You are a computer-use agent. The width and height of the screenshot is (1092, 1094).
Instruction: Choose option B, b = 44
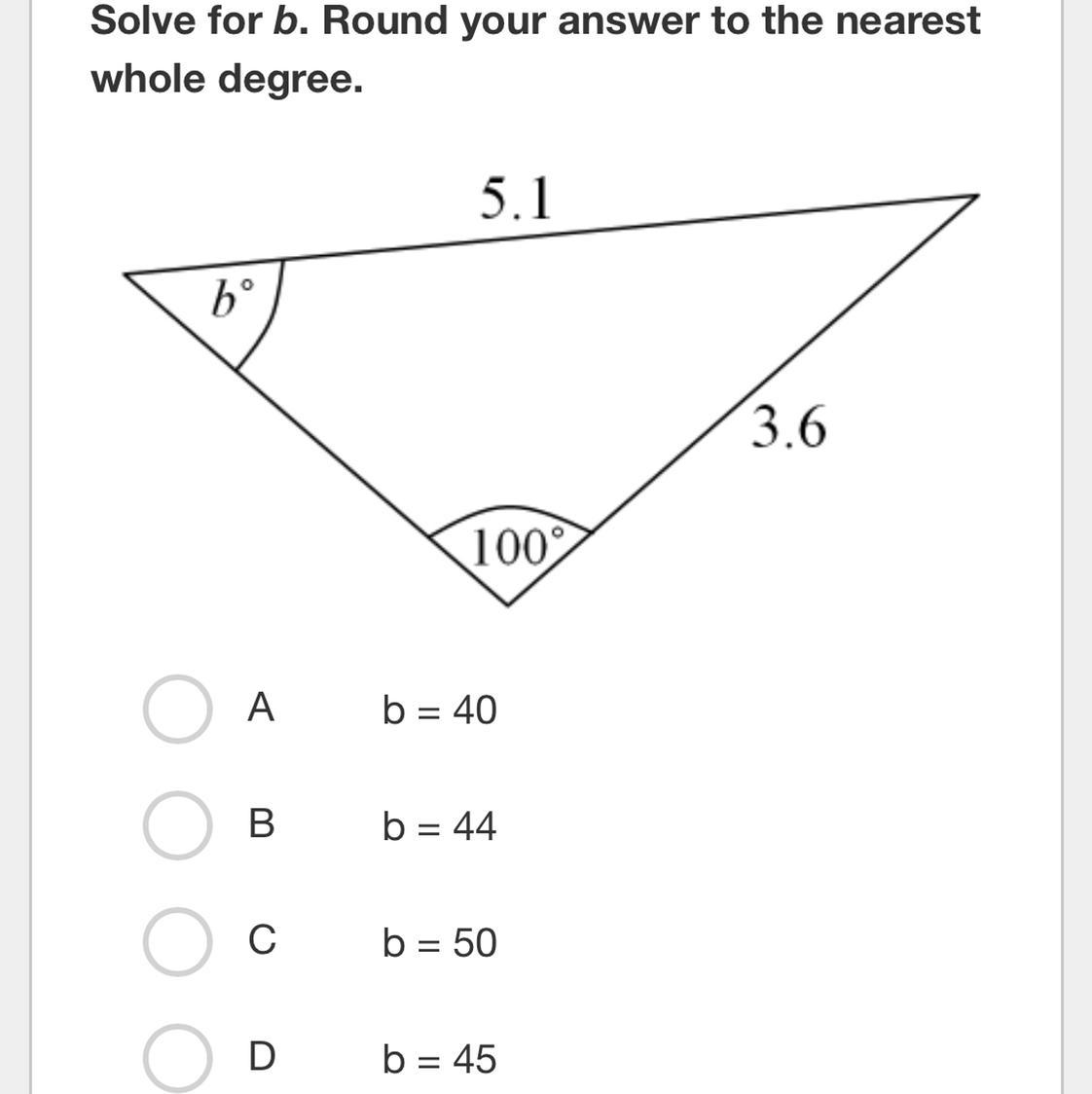tap(177, 825)
